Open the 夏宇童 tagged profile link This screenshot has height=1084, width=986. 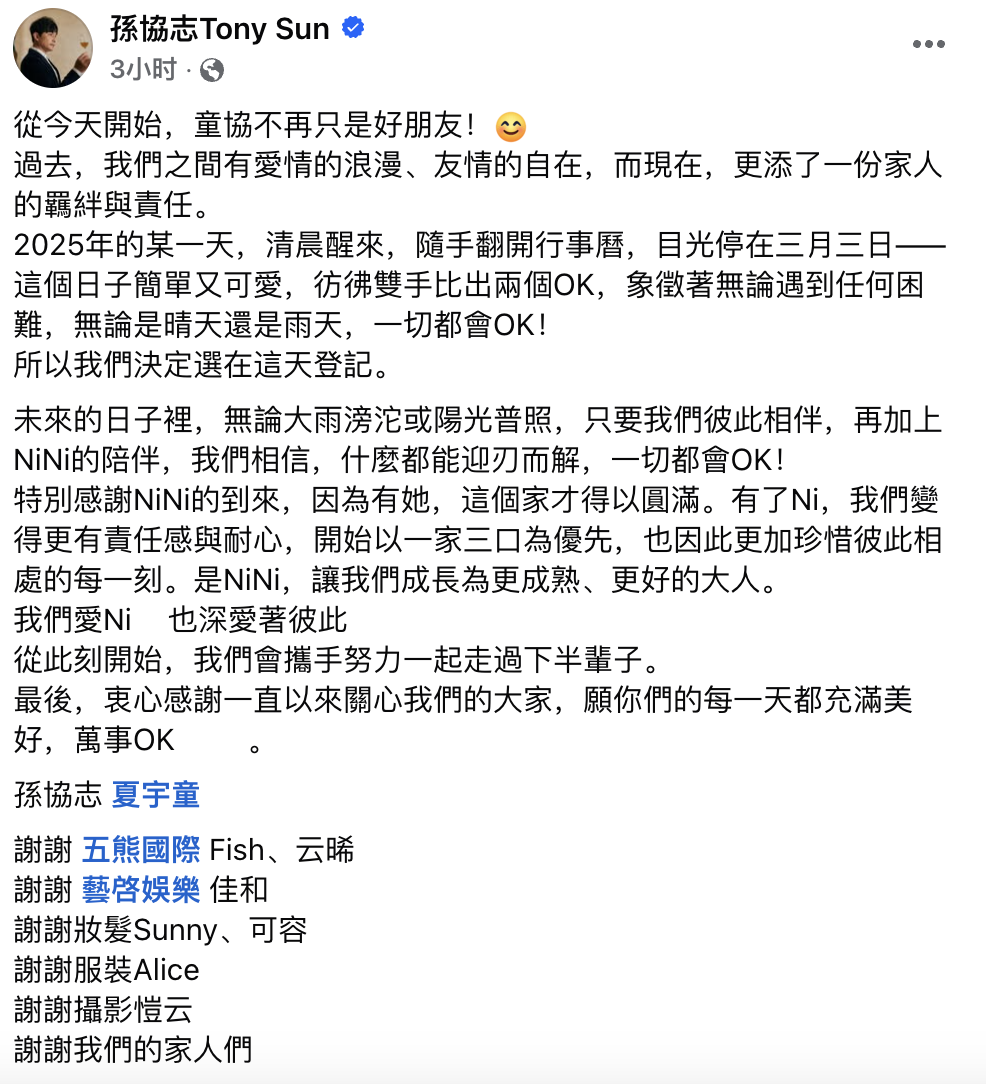tap(156, 795)
